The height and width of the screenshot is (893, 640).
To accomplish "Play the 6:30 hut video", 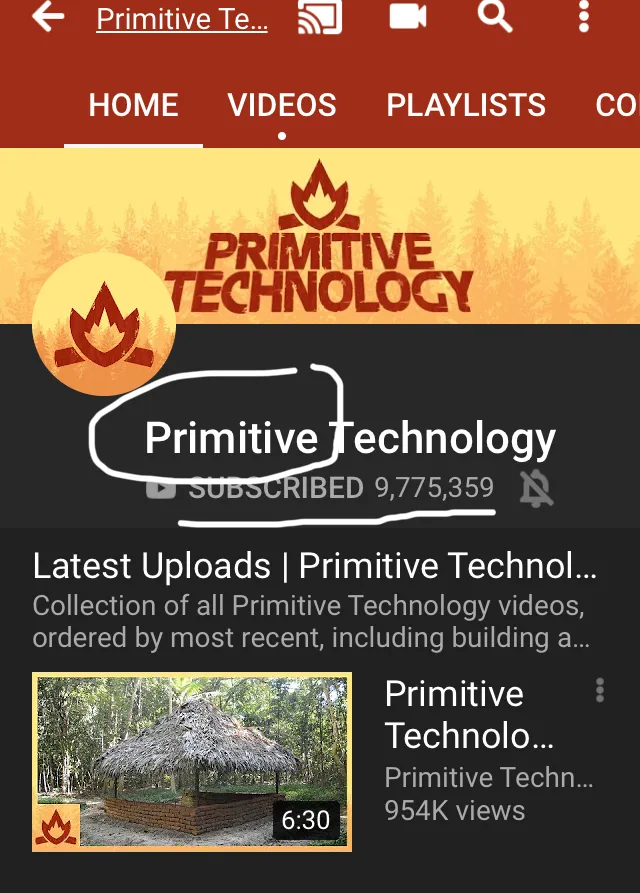I will click(x=192, y=762).
